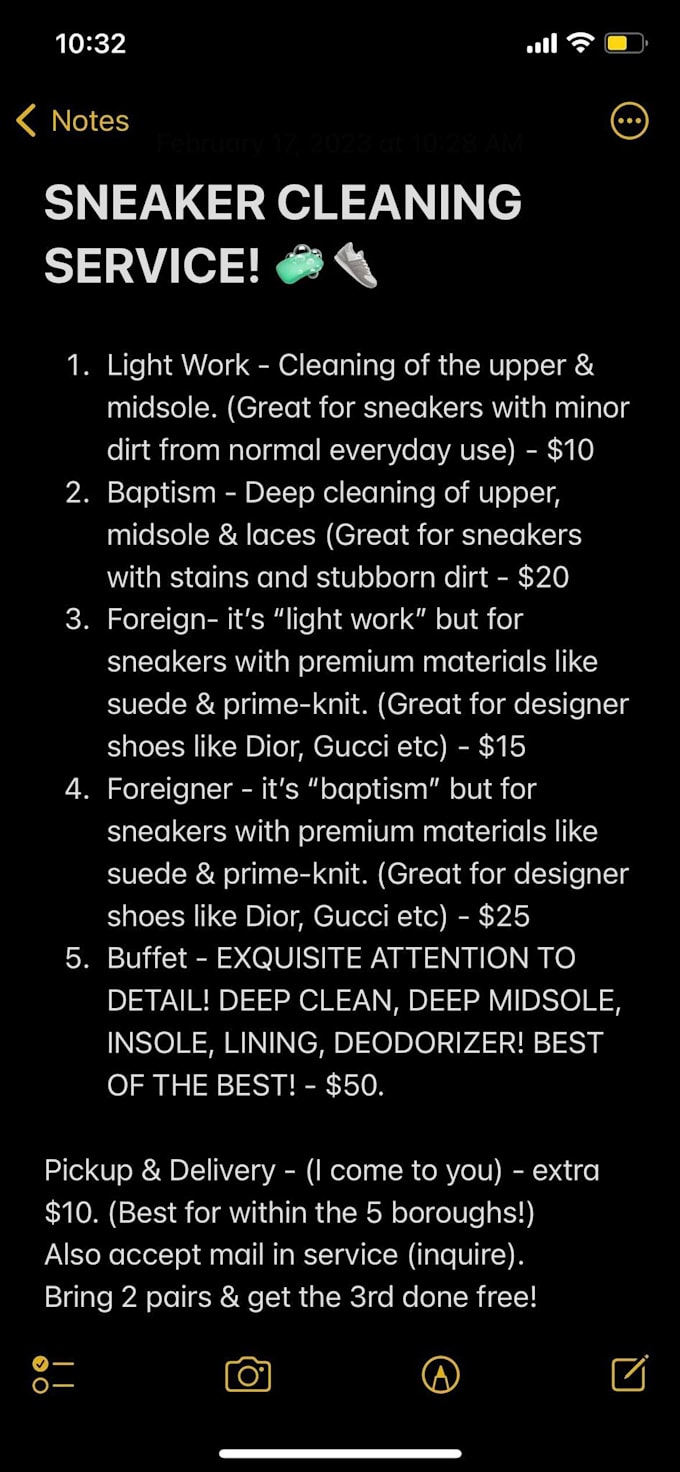Open the markup pen tool

coord(441,1375)
